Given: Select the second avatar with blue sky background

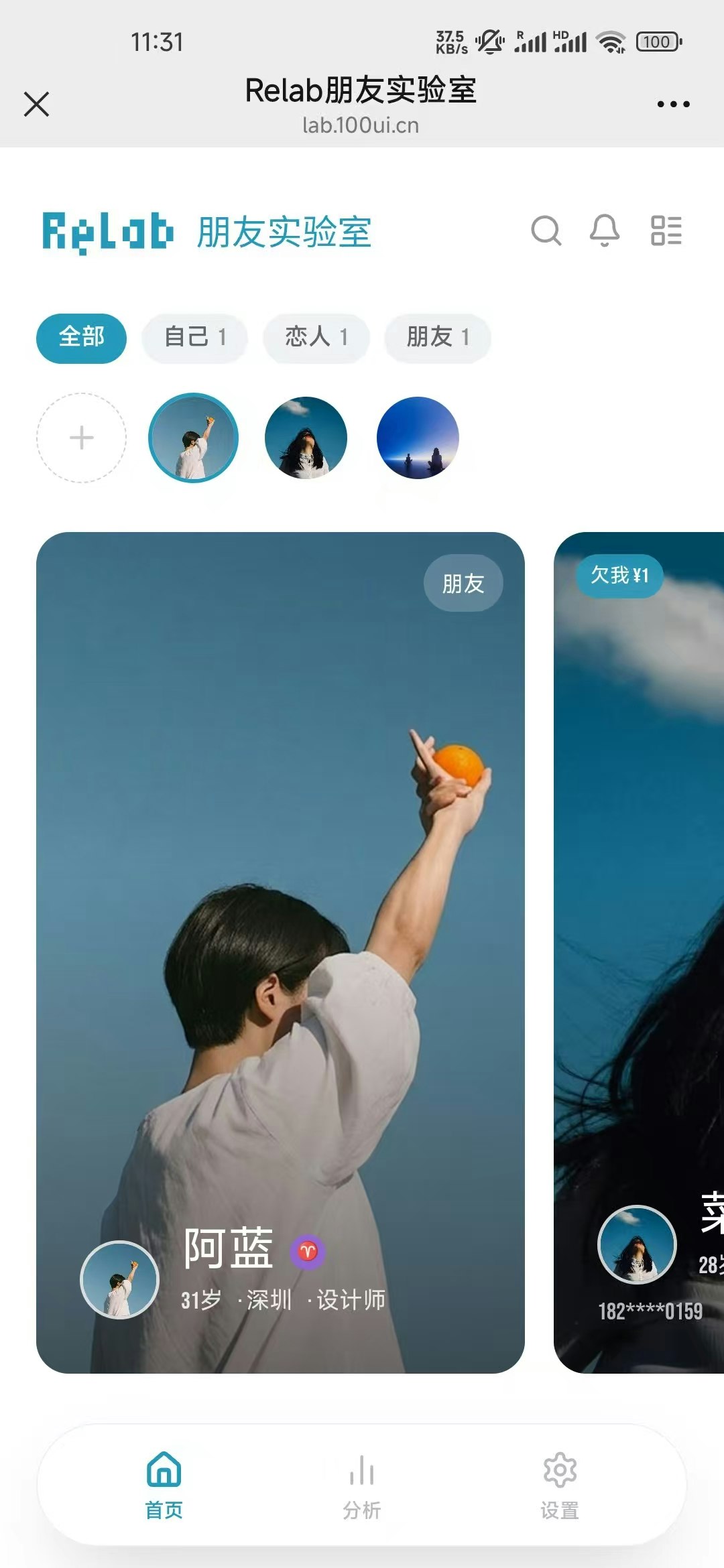Looking at the screenshot, I should (305, 437).
